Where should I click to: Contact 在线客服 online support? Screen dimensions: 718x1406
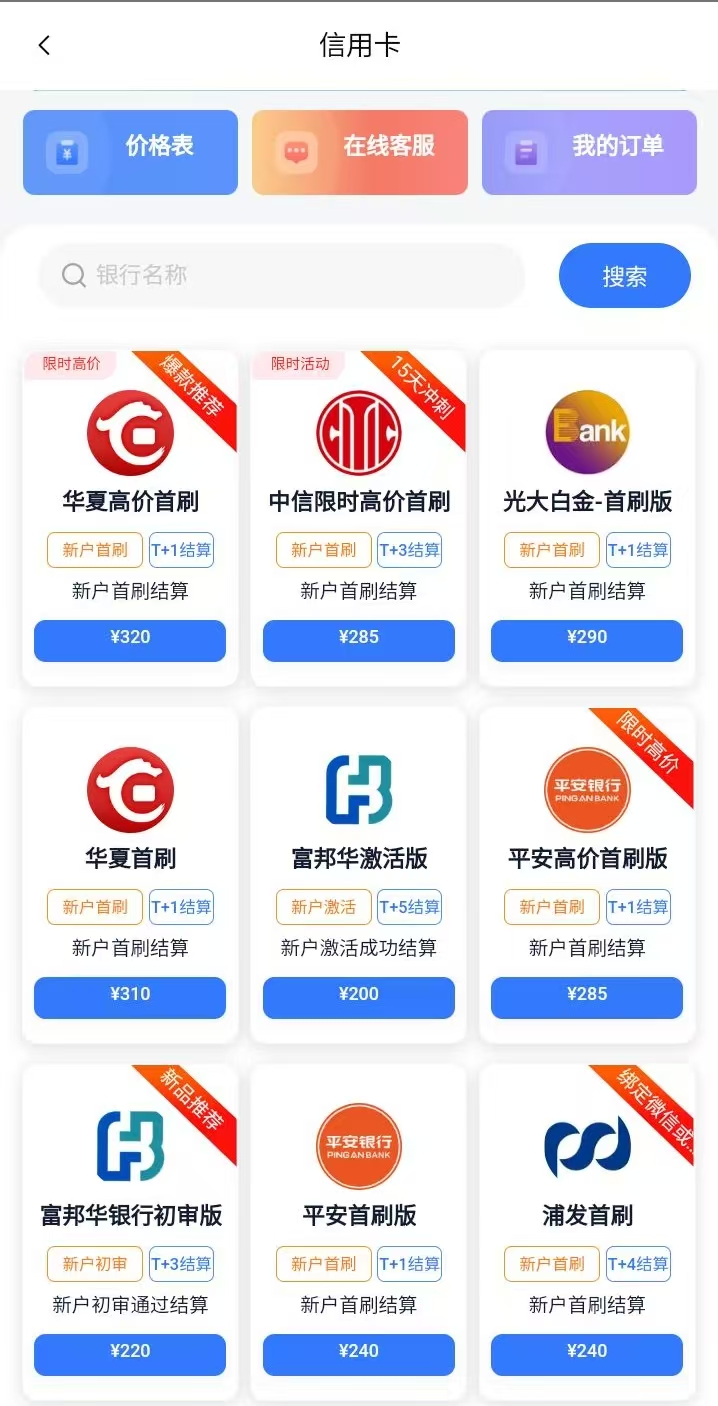359,152
